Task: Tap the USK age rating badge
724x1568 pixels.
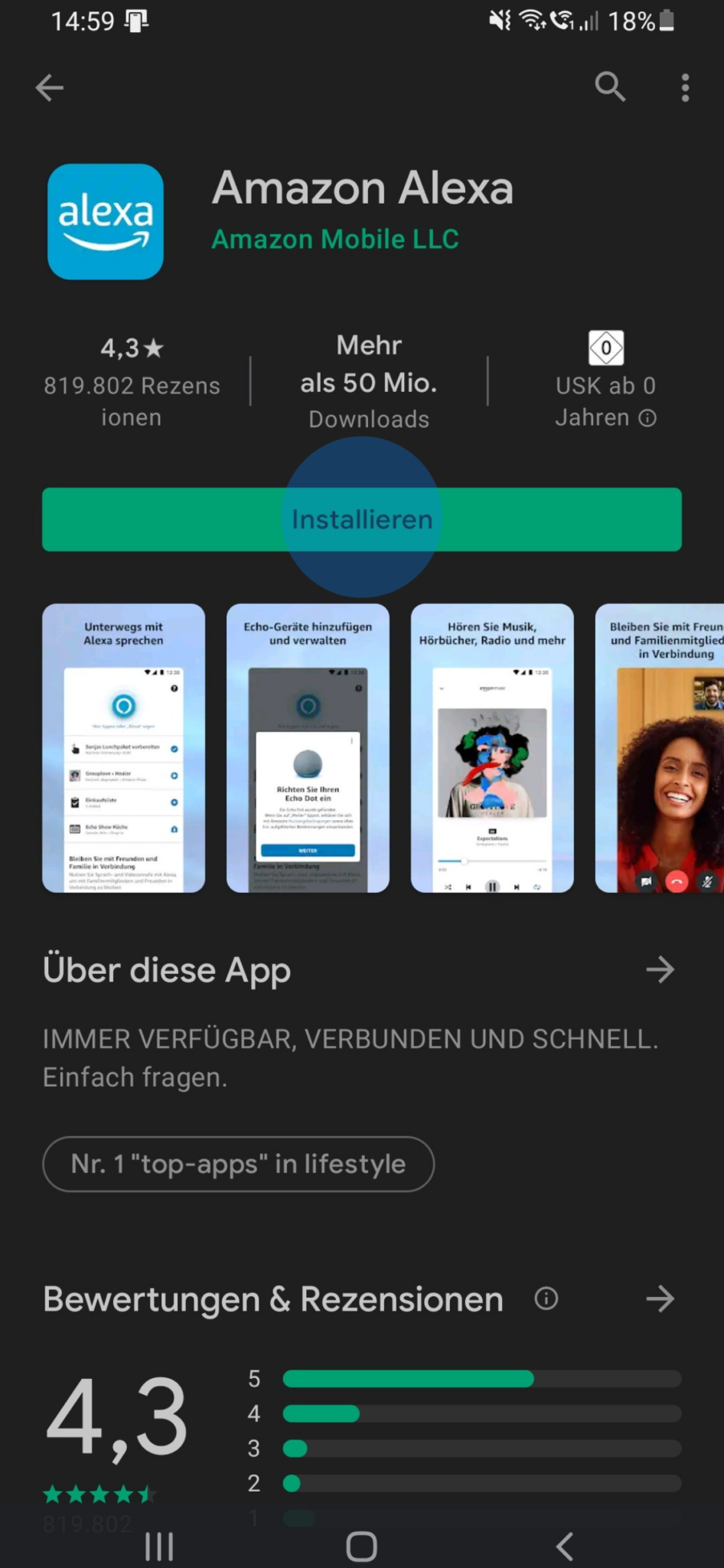Action: [605, 348]
